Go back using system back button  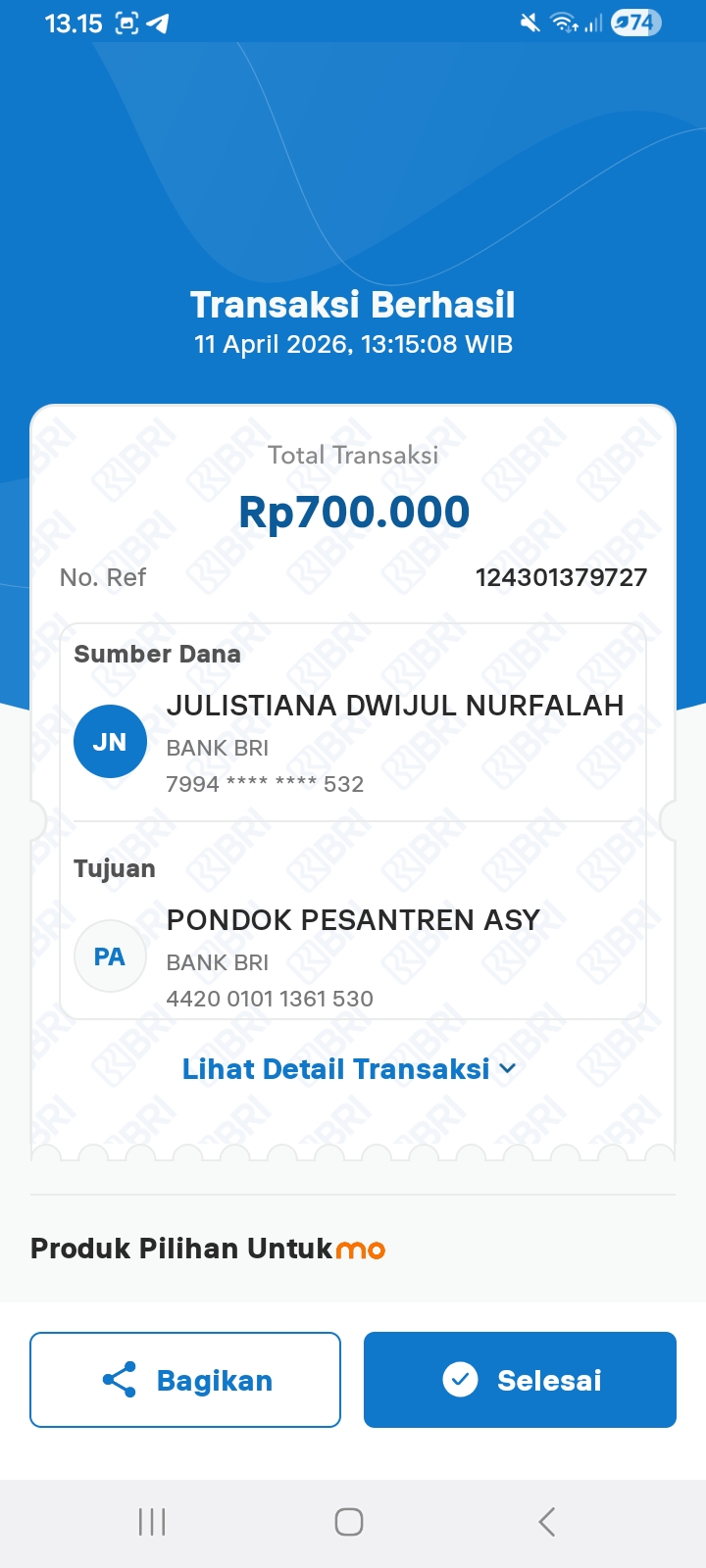click(x=547, y=1522)
